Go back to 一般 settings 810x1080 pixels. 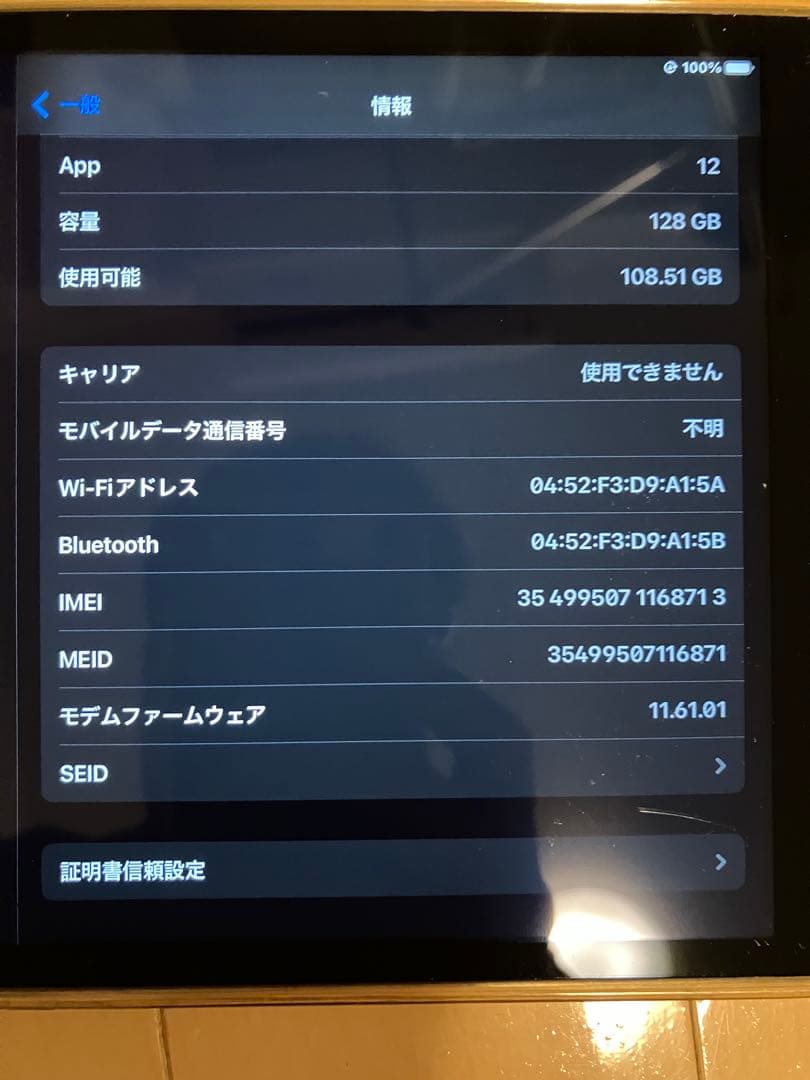(67, 105)
